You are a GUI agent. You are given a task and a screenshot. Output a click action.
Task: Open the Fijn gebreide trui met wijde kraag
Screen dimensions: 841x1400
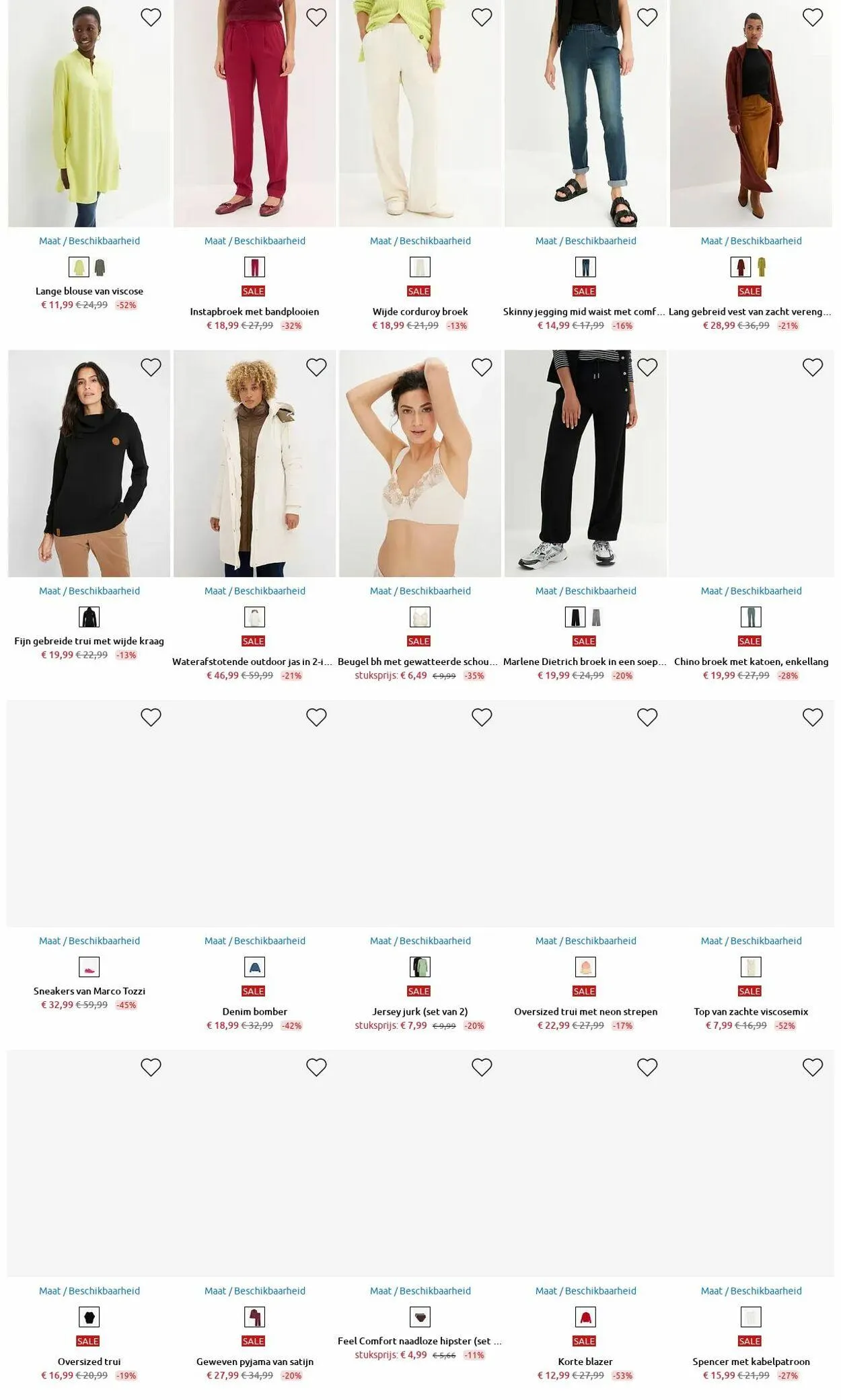pyautogui.click(x=89, y=641)
